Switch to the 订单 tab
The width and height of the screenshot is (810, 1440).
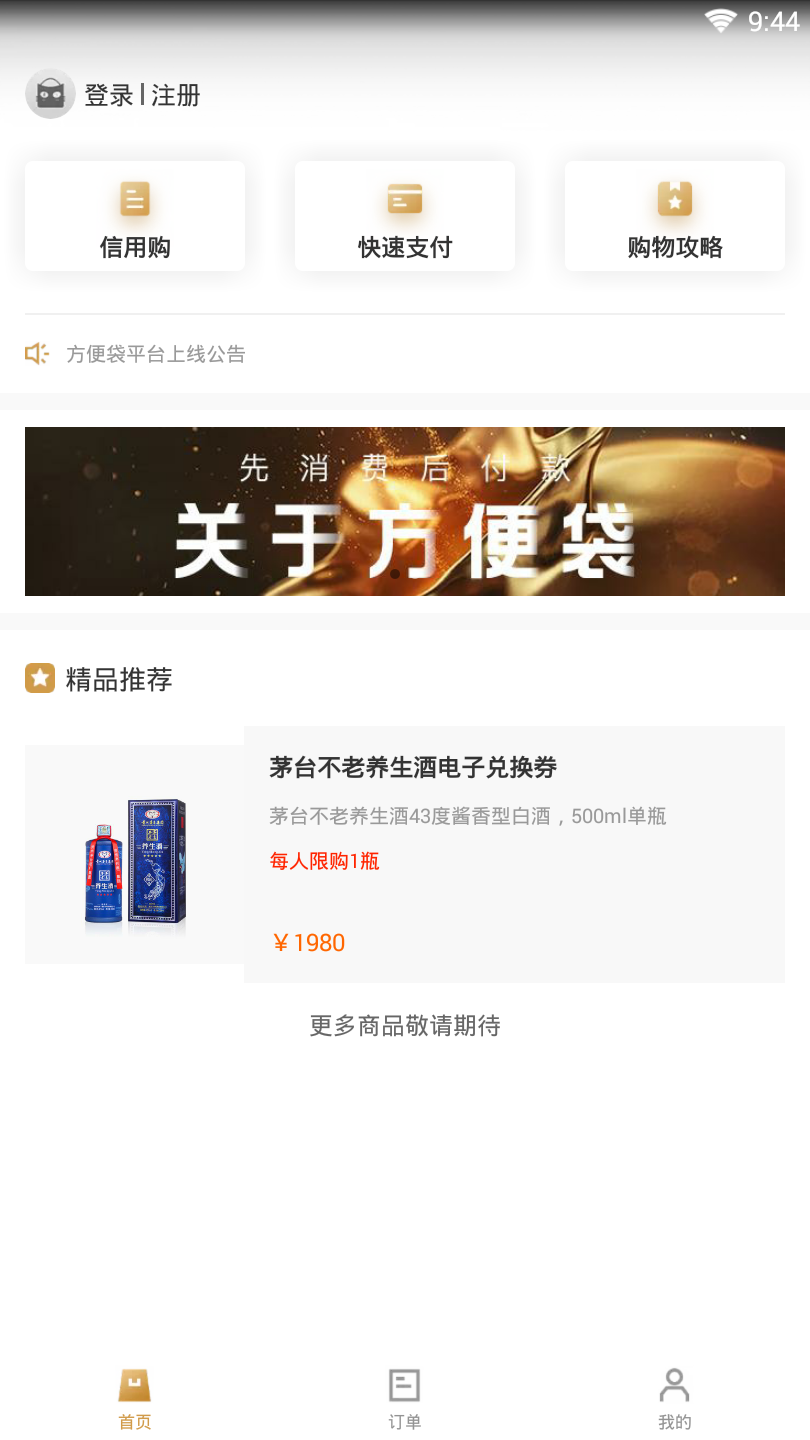click(405, 1398)
